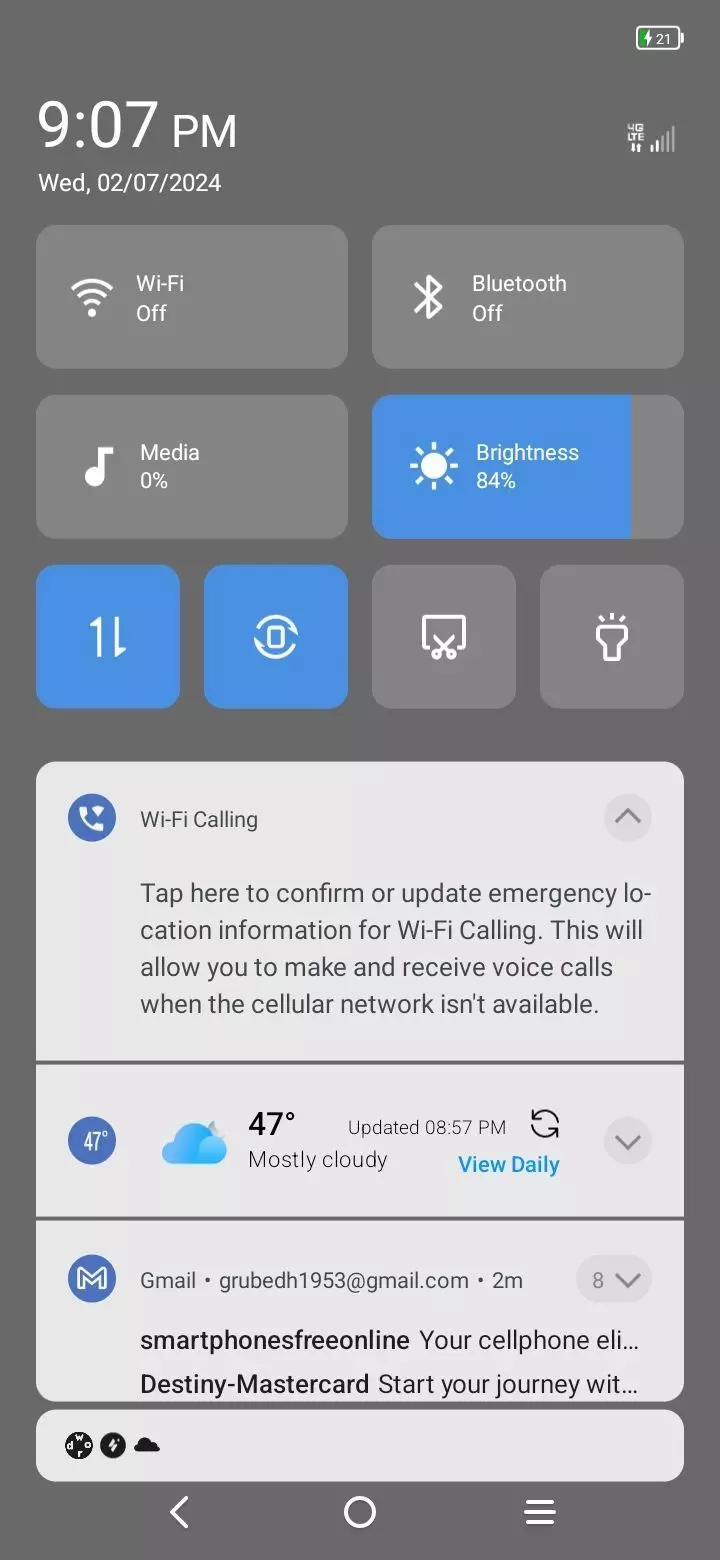The height and width of the screenshot is (1560, 720).
Task: Refresh the weather update
Action: 545,1124
